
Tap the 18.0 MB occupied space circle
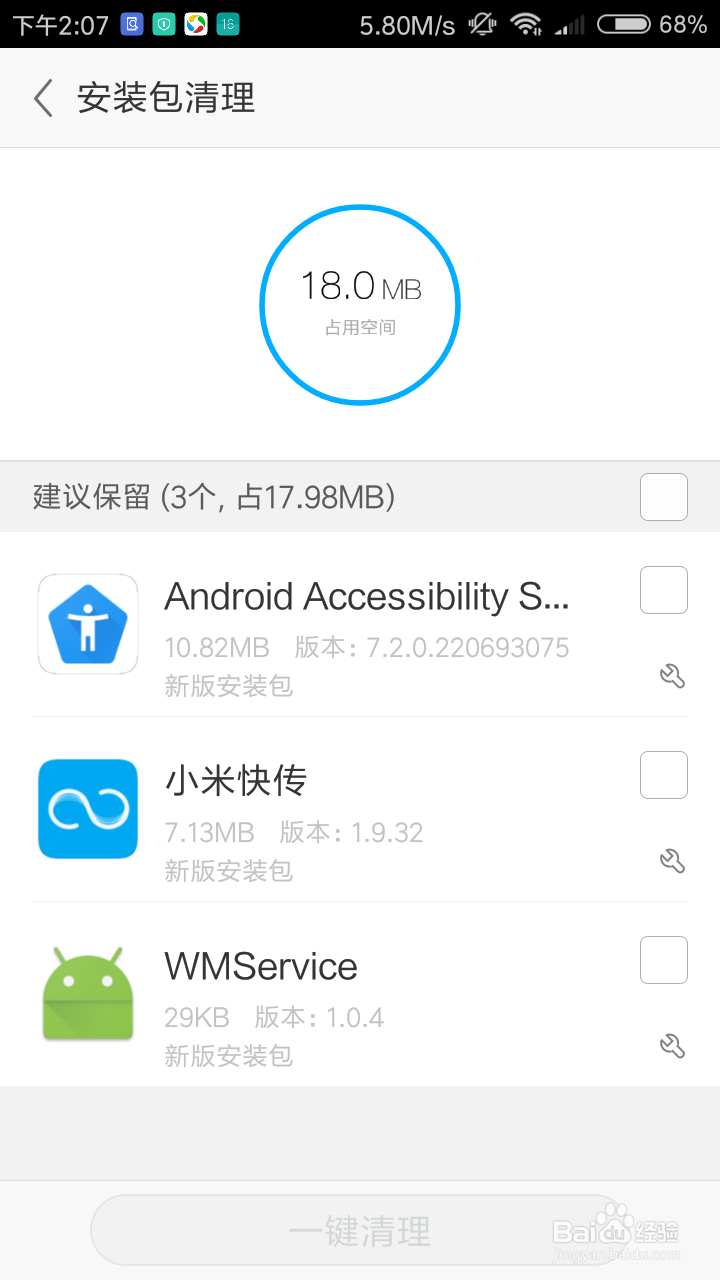pos(360,304)
